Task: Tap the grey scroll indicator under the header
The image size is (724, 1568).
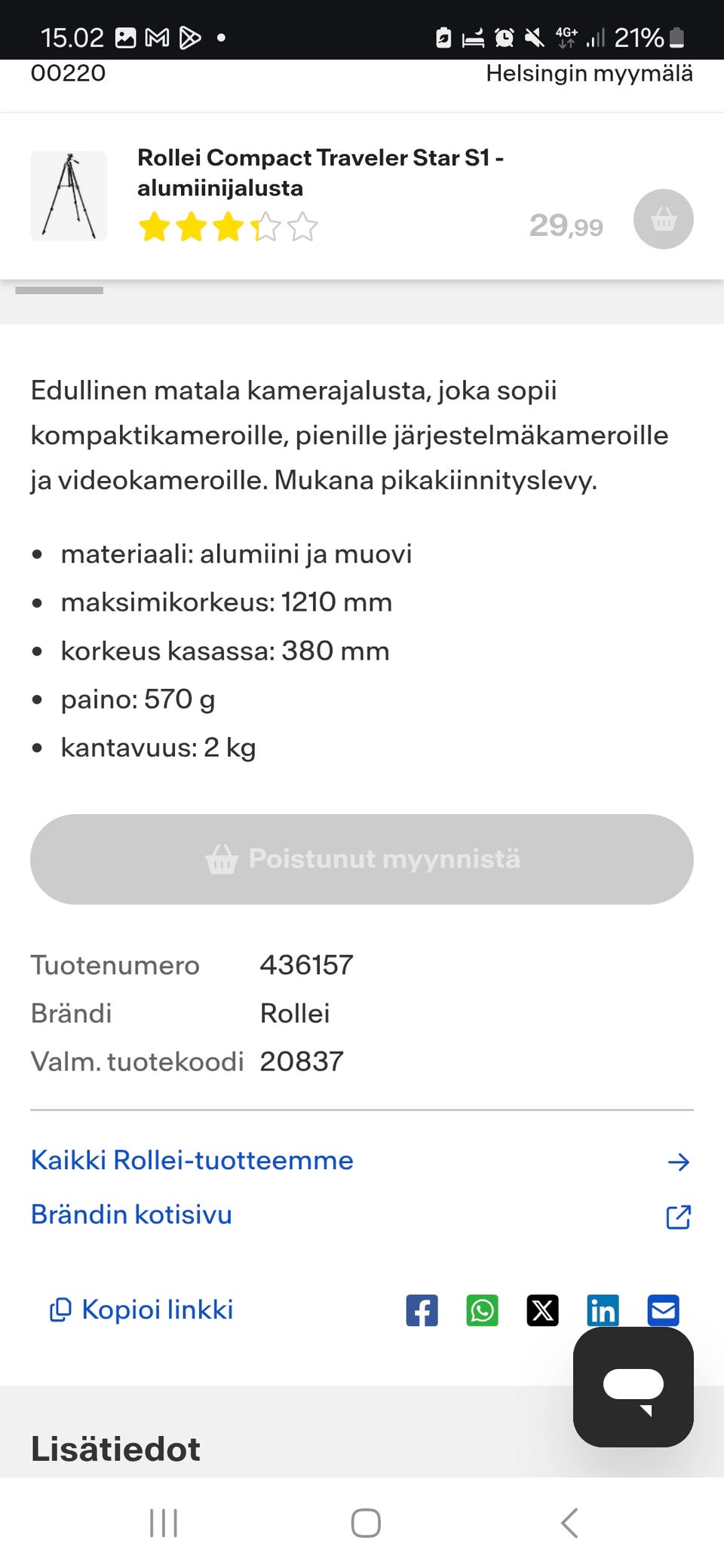Action: coord(66,288)
